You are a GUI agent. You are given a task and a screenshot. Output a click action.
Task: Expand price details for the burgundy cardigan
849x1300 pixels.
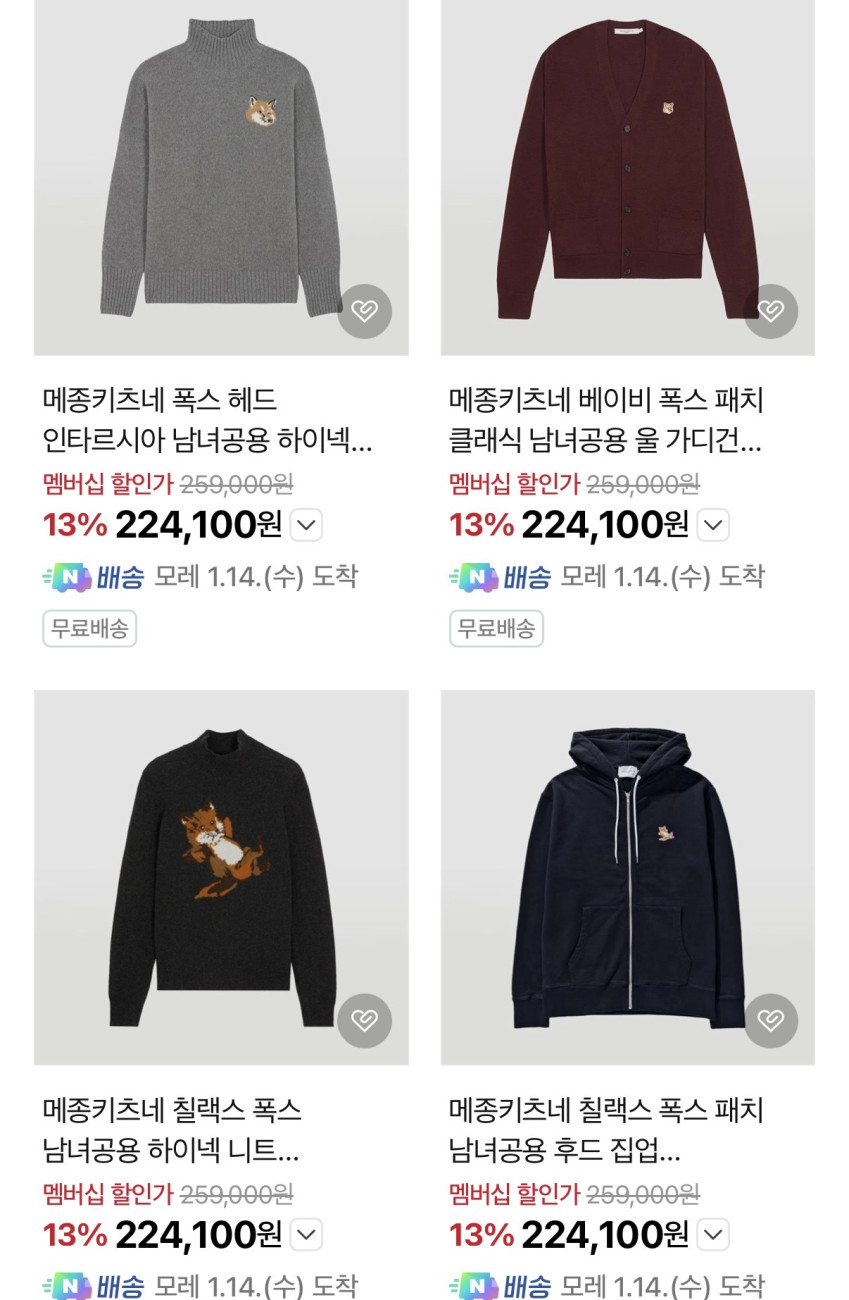tap(712, 525)
